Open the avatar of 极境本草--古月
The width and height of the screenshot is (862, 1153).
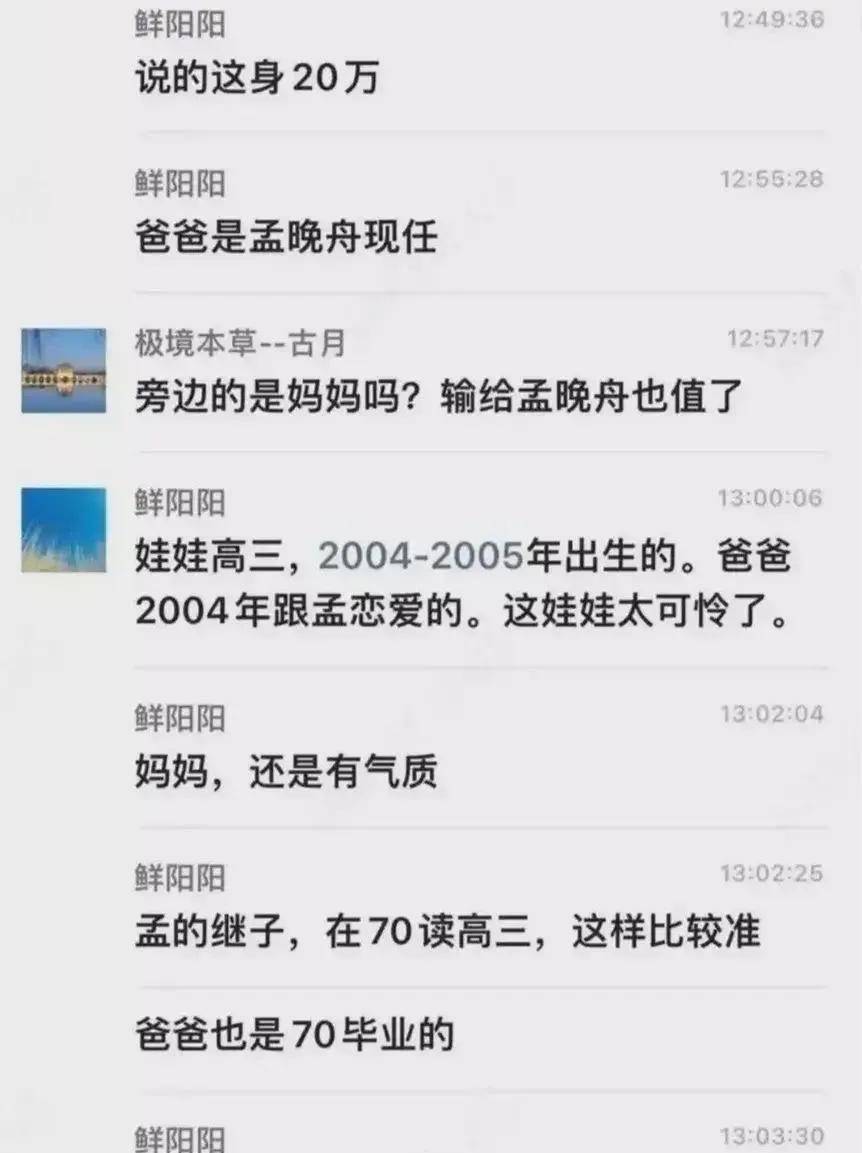pyautogui.click(x=63, y=371)
